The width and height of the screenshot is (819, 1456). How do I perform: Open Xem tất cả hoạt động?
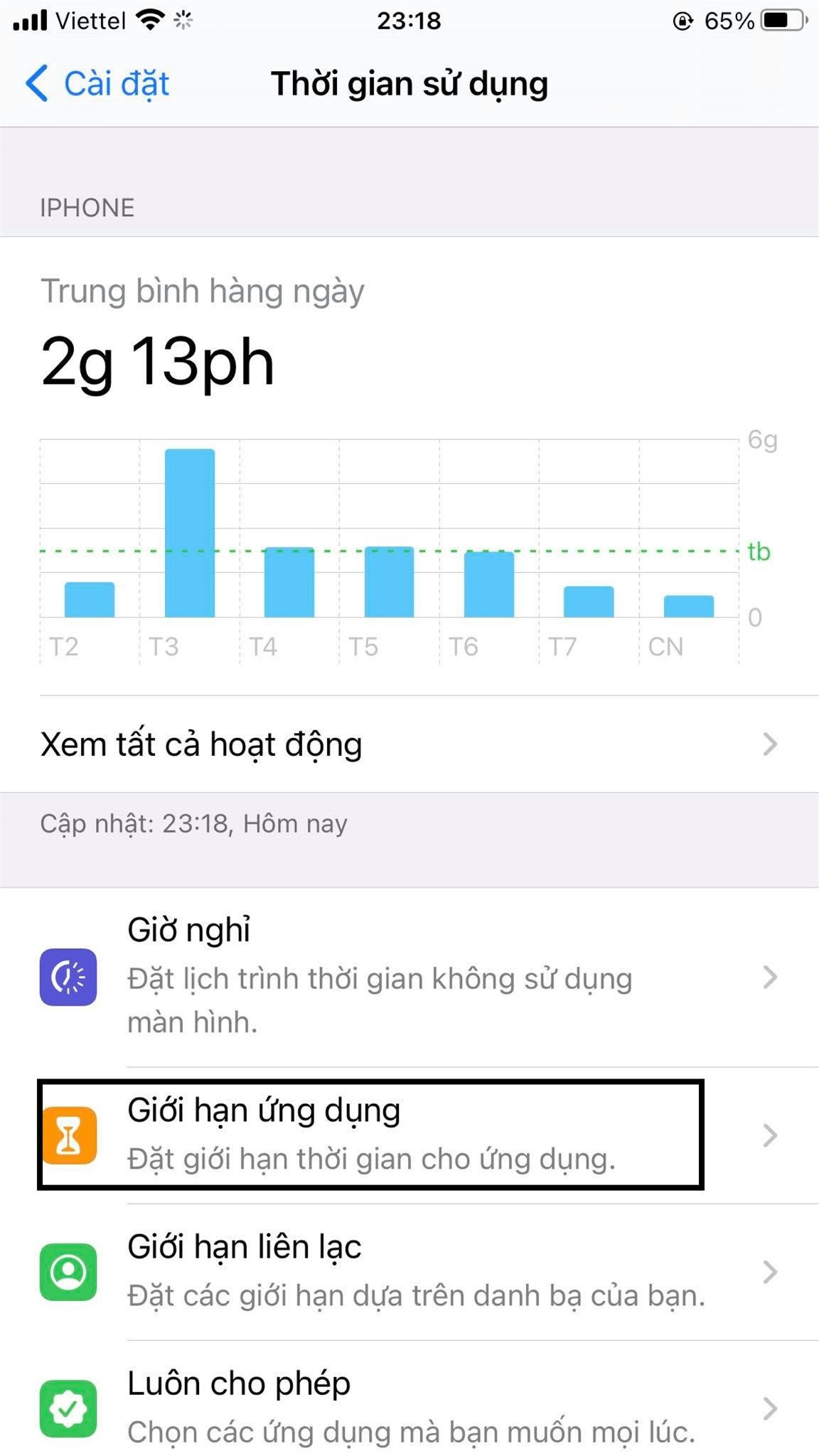(201, 744)
